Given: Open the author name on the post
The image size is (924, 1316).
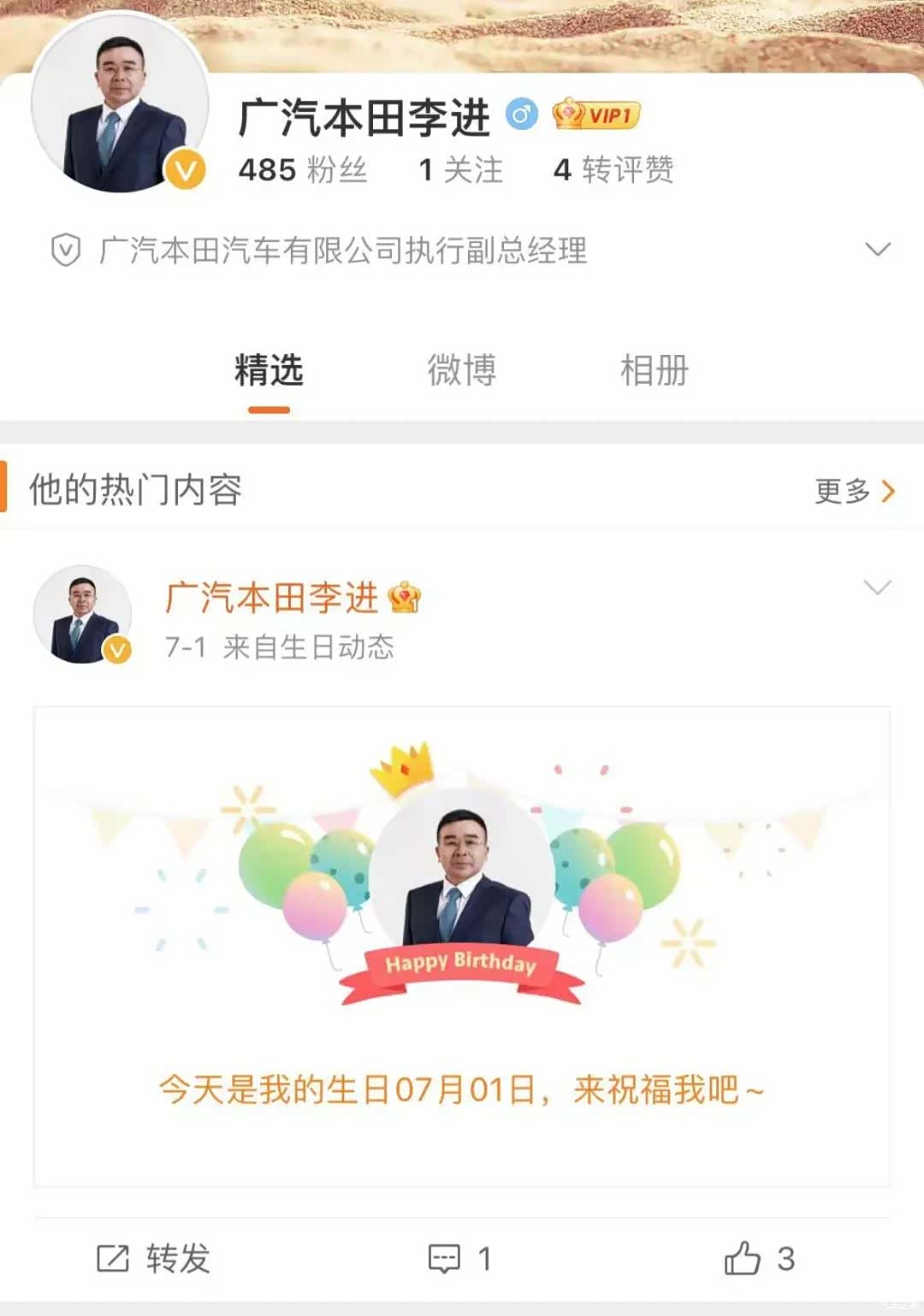Looking at the screenshot, I should [x=271, y=598].
